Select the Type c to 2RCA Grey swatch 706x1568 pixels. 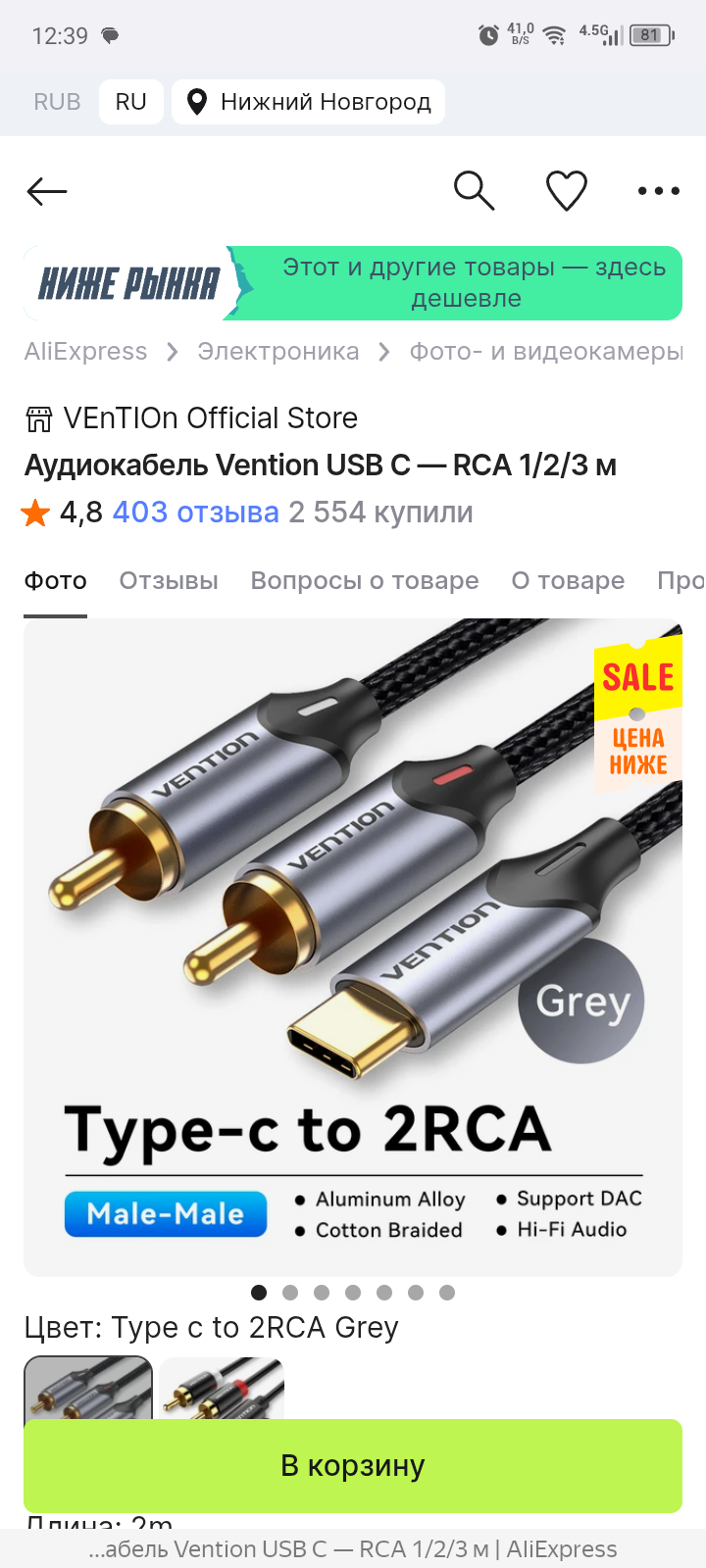point(88,1388)
